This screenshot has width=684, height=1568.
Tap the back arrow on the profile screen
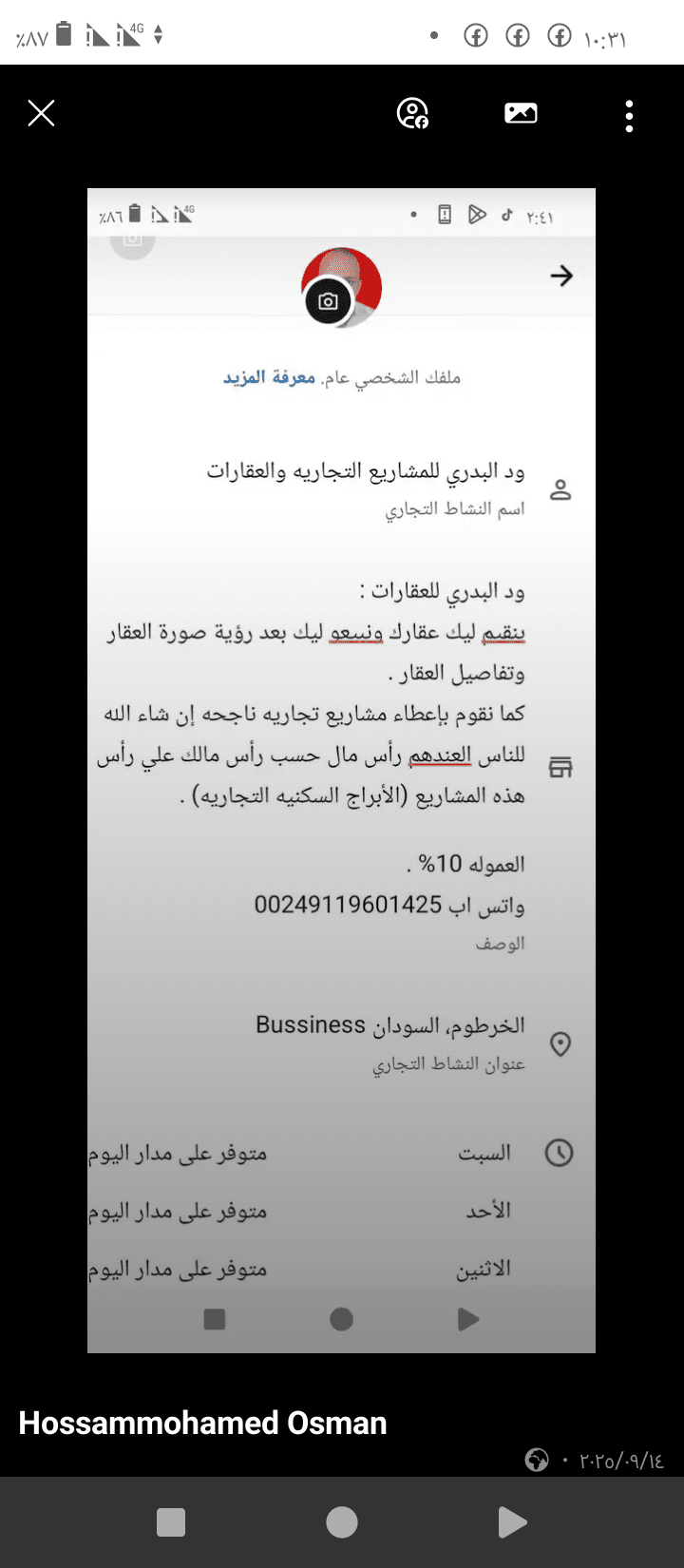point(562,276)
